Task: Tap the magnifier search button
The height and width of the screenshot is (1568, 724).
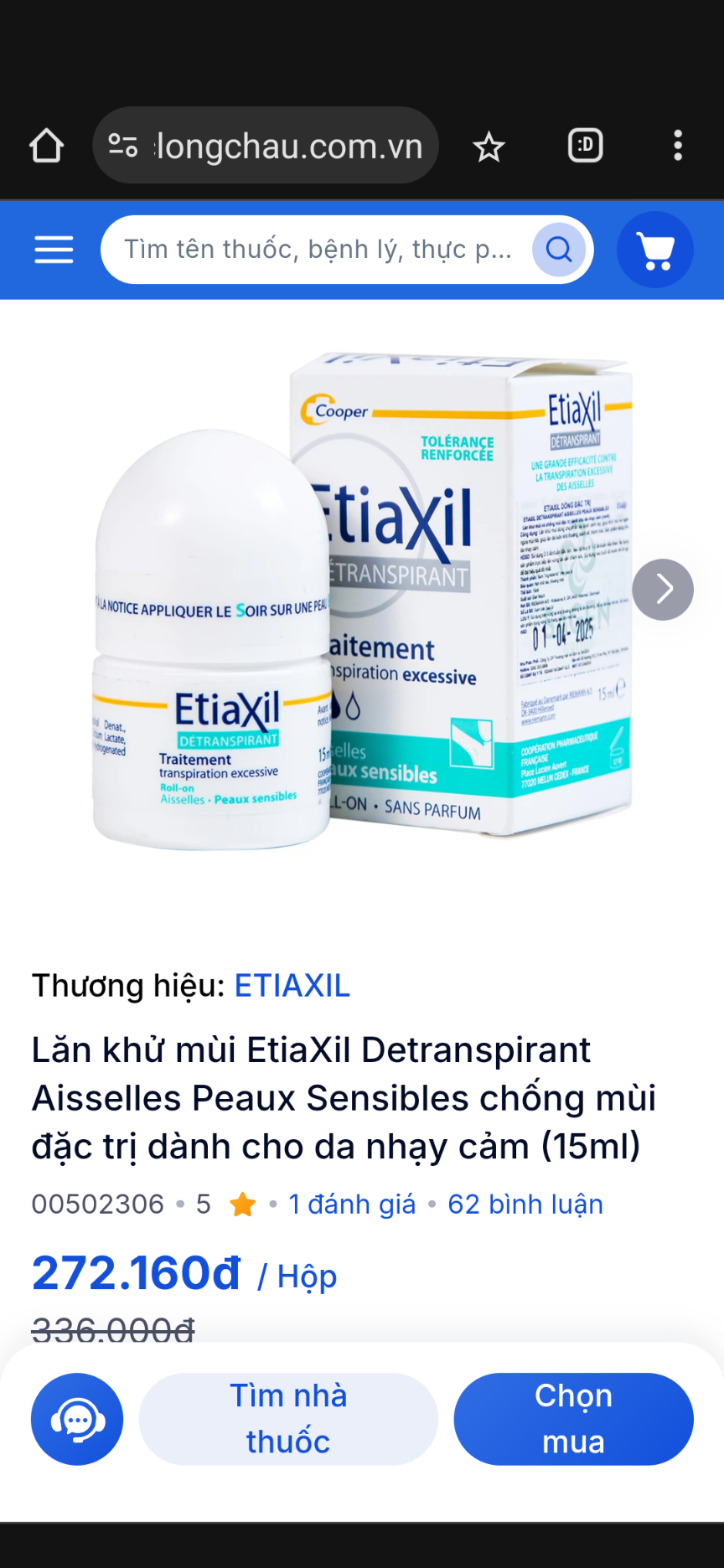Action: coord(559,250)
